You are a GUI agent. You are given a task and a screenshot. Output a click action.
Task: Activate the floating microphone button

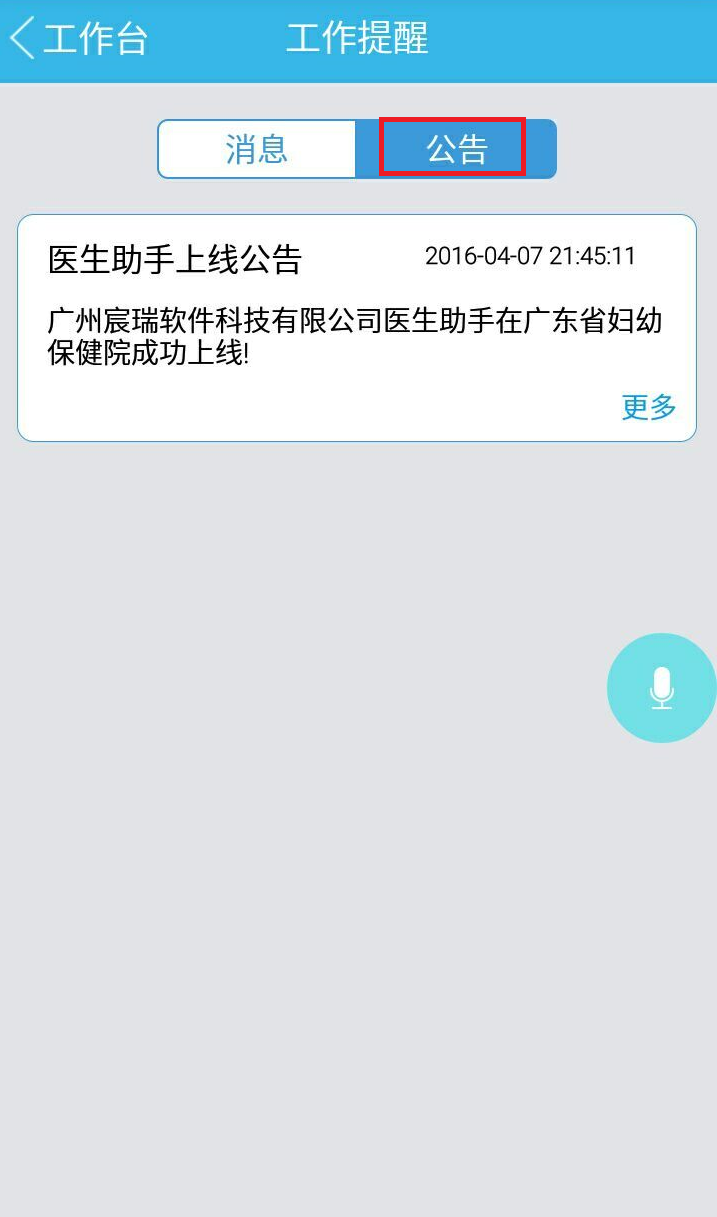pyautogui.click(x=661, y=688)
